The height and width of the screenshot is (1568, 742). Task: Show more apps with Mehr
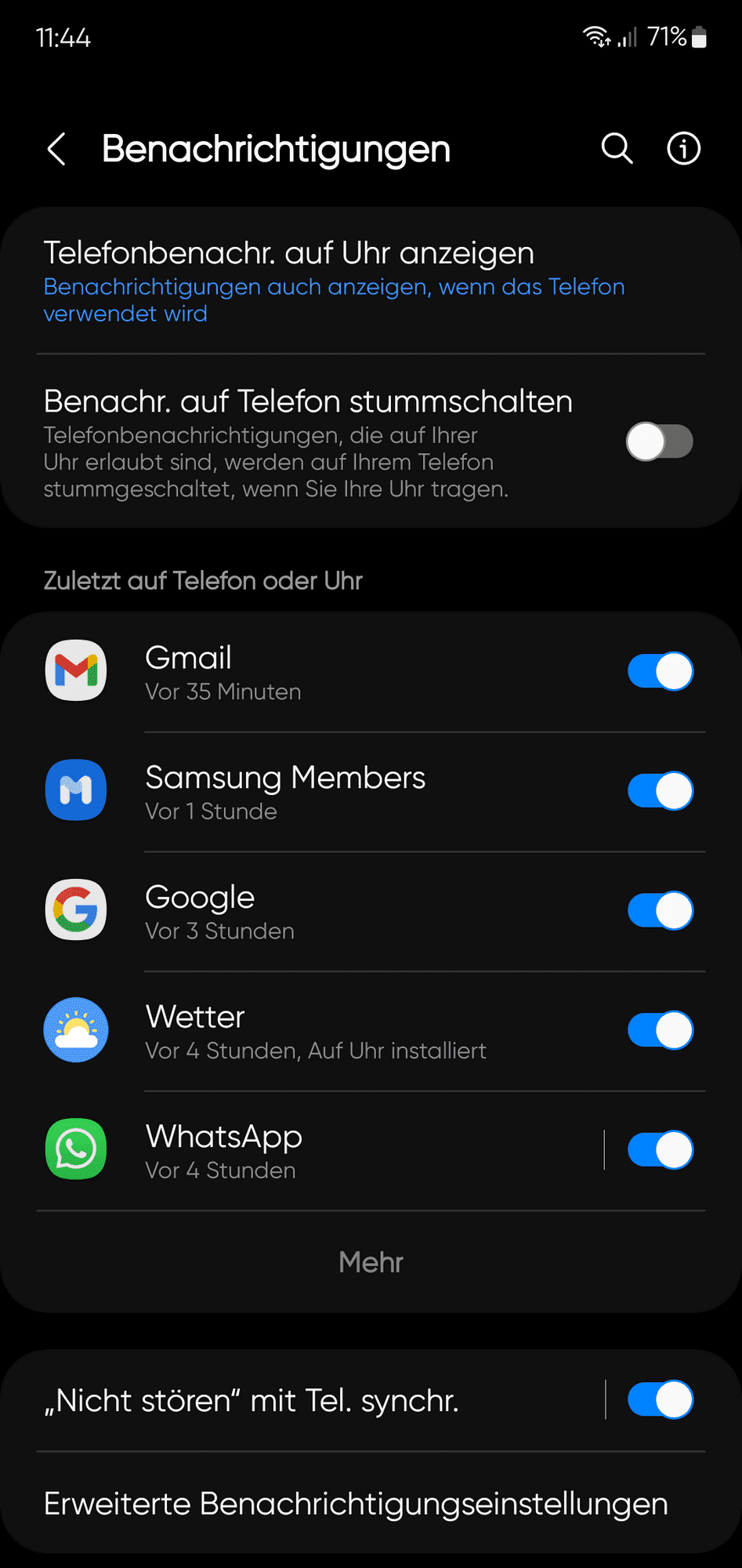(x=371, y=1262)
